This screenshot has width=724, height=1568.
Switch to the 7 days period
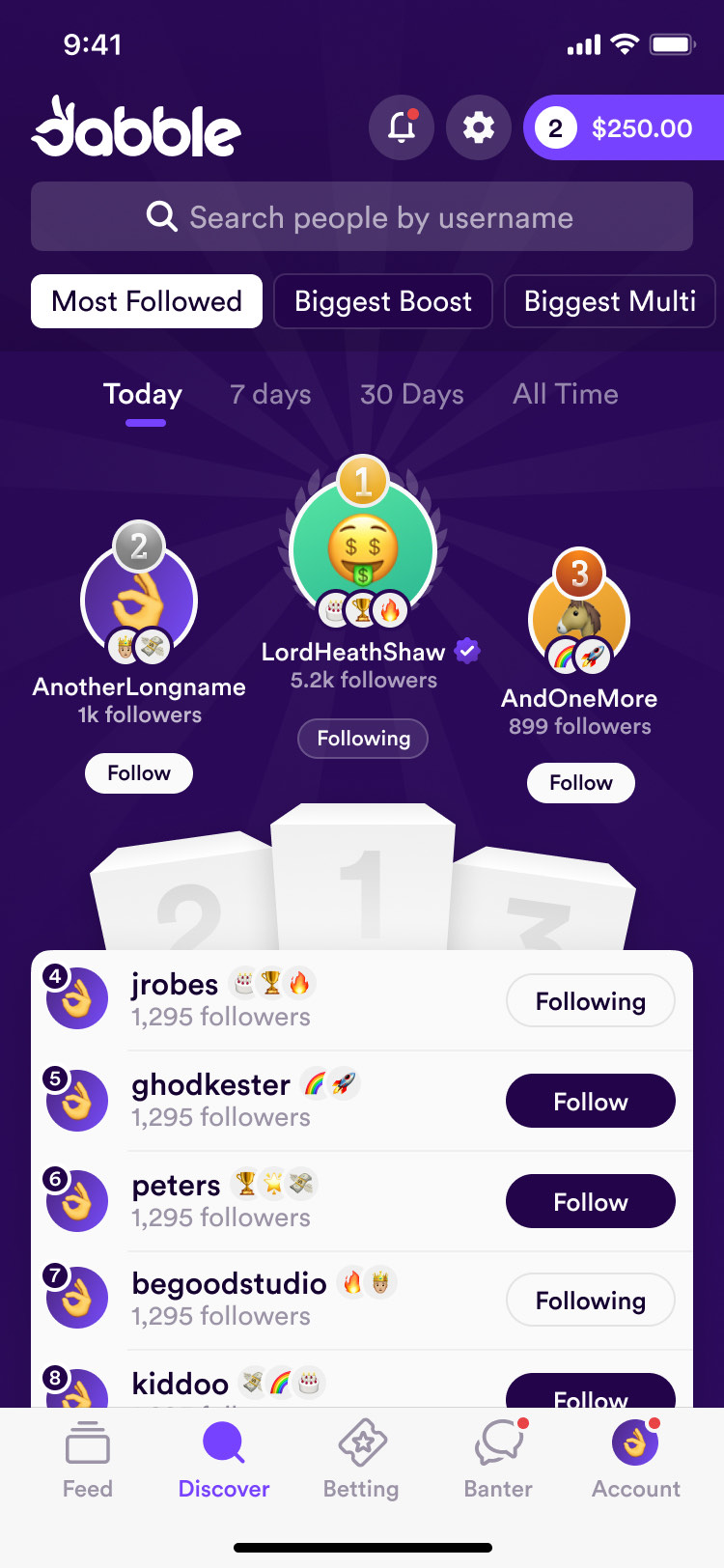[x=270, y=394]
